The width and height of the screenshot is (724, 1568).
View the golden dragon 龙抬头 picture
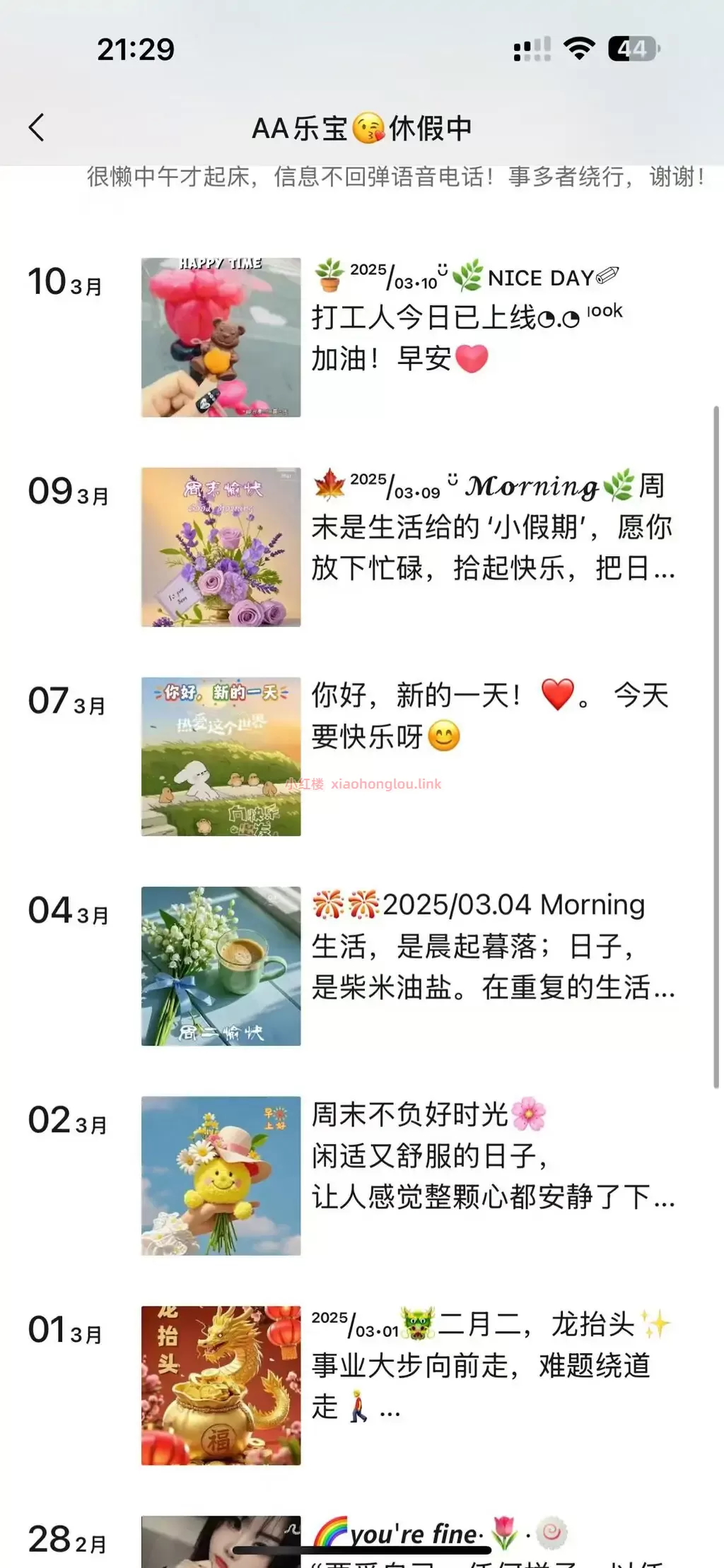(x=221, y=1385)
